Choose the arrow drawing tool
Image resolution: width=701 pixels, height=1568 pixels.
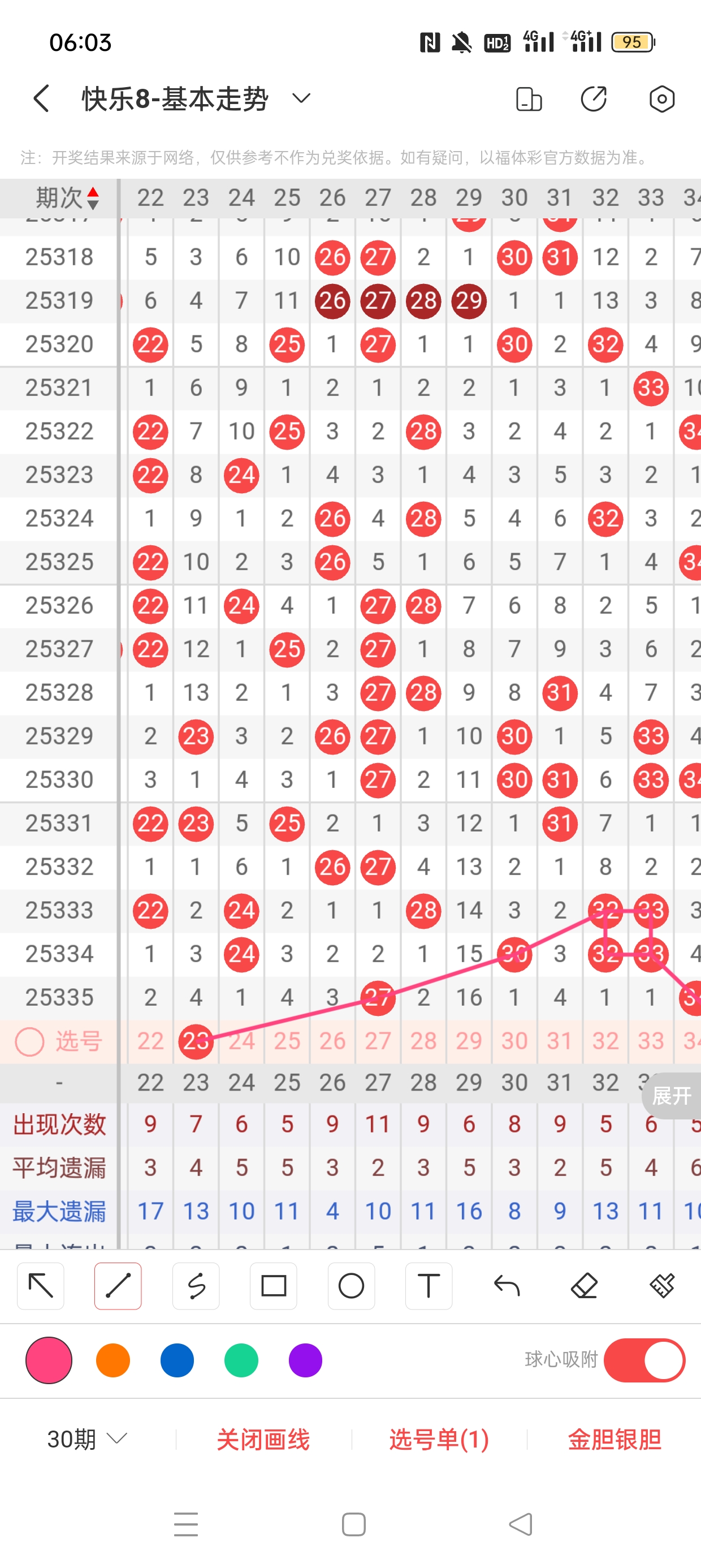click(x=41, y=1286)
